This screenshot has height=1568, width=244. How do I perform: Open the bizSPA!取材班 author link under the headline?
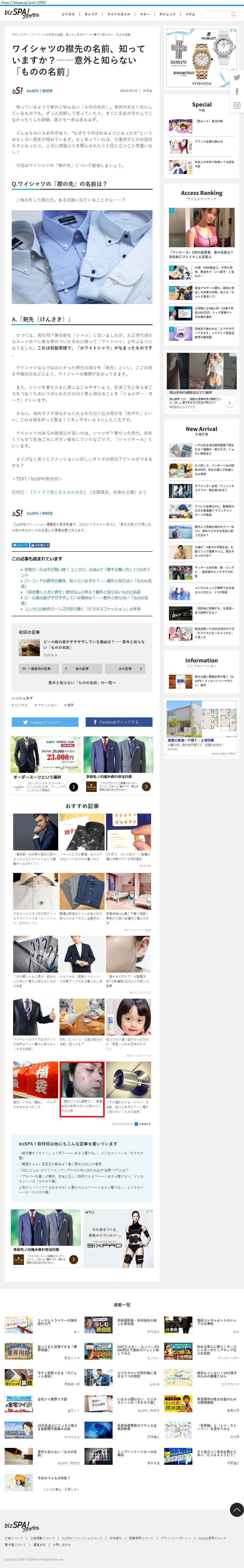pos(40,91)
